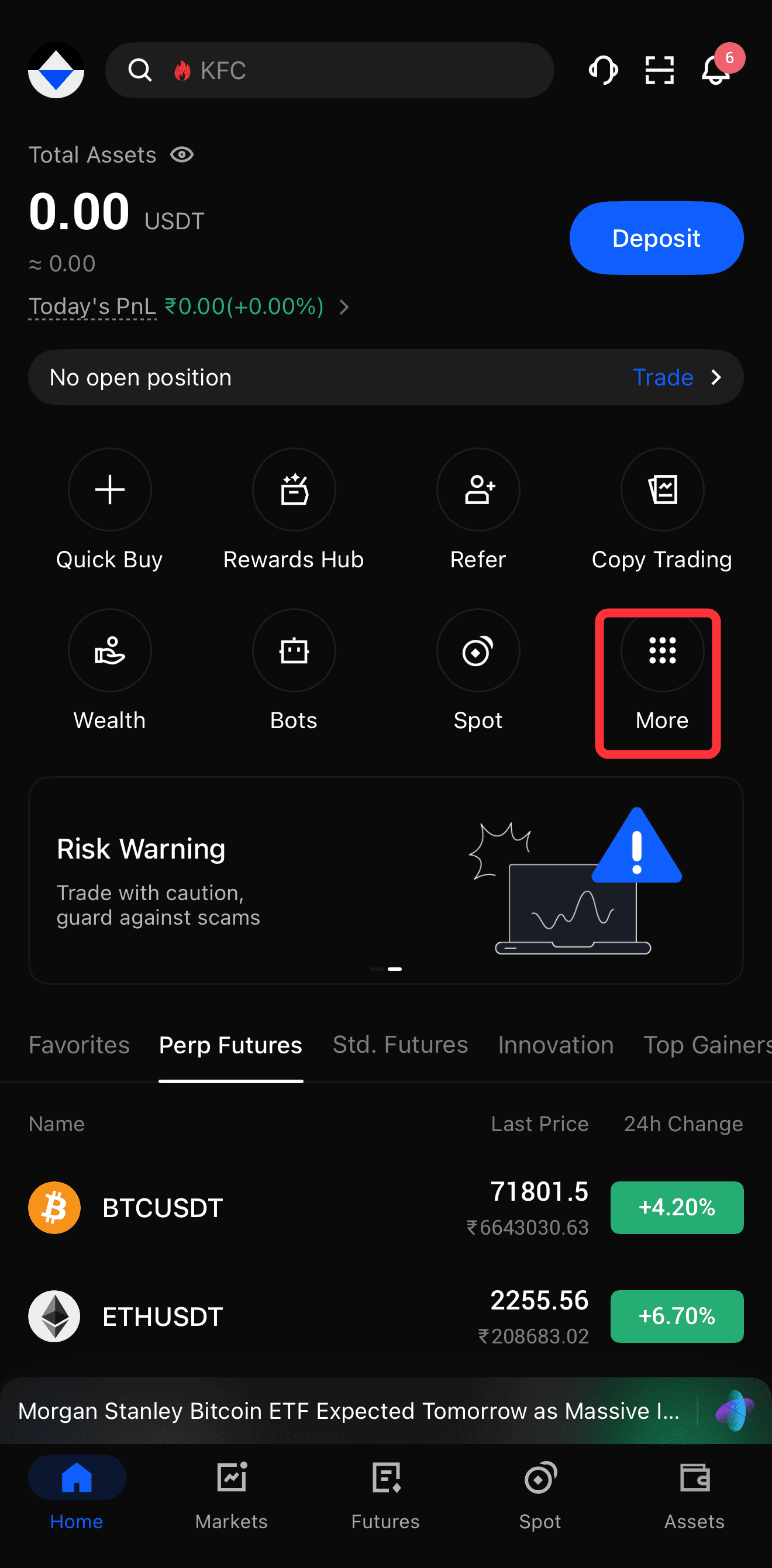This screenshot has width=772, height=1568.
Task: Switch to Markets in bottom navigation
Action: pos(232,1495)
